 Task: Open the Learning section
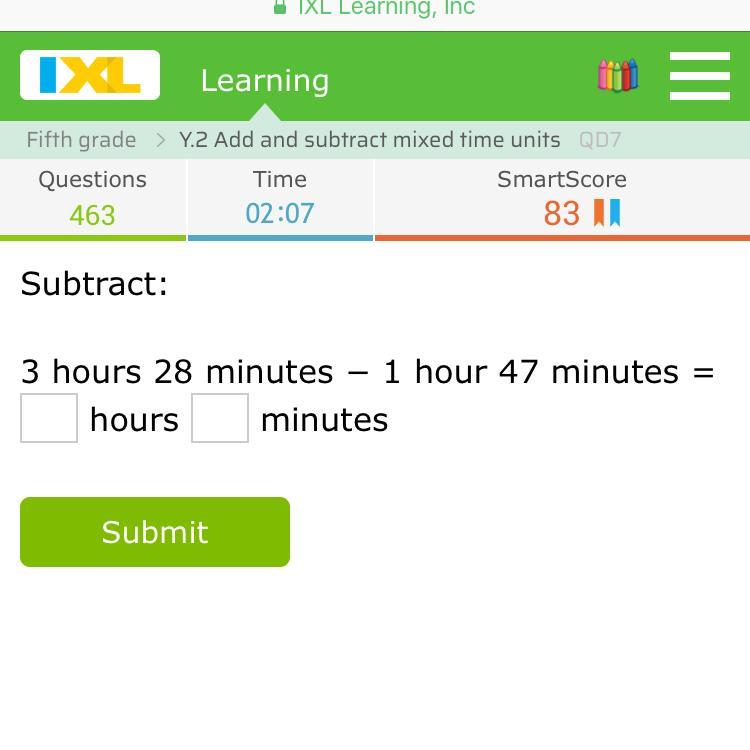(x=264, y=80)
